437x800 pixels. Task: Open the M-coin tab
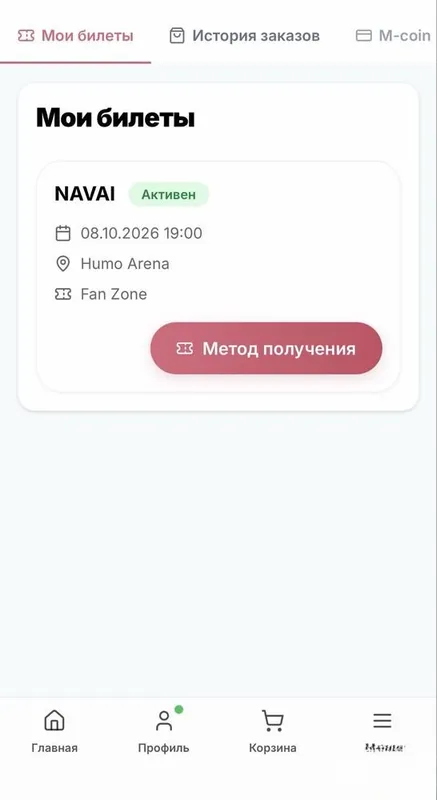pos(393,36)
